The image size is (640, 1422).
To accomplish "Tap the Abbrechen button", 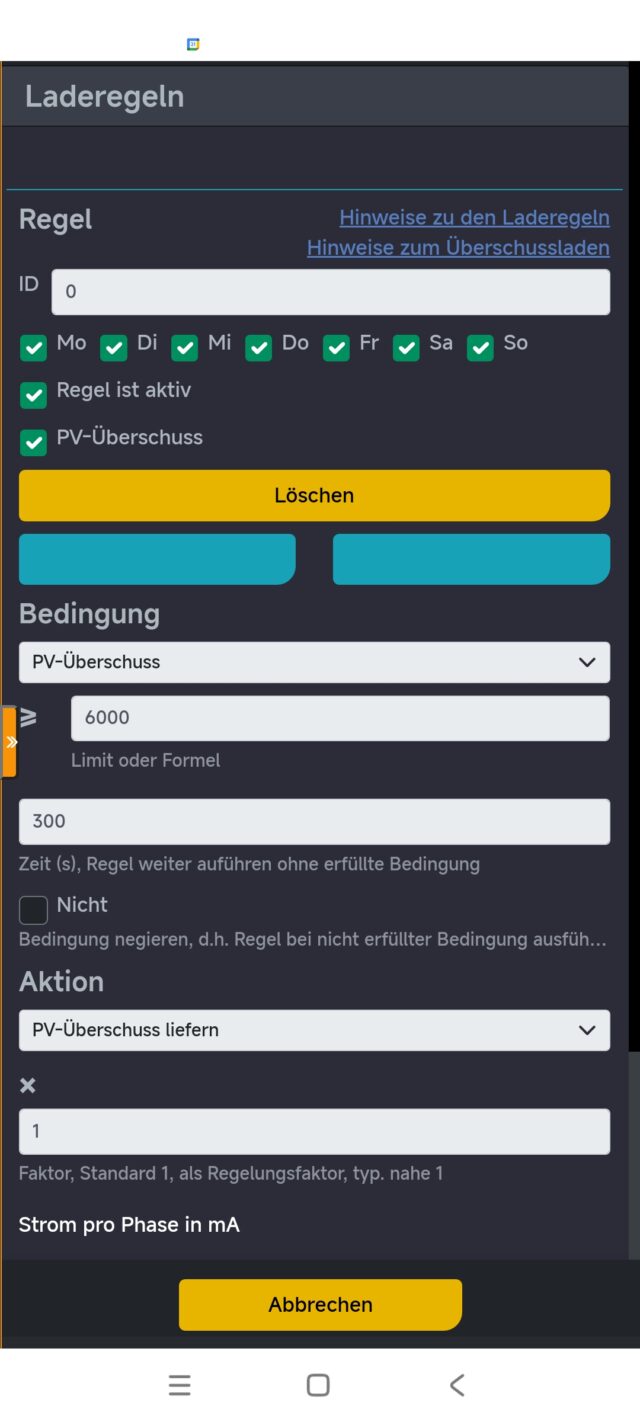I will (x=320, y=1304).
